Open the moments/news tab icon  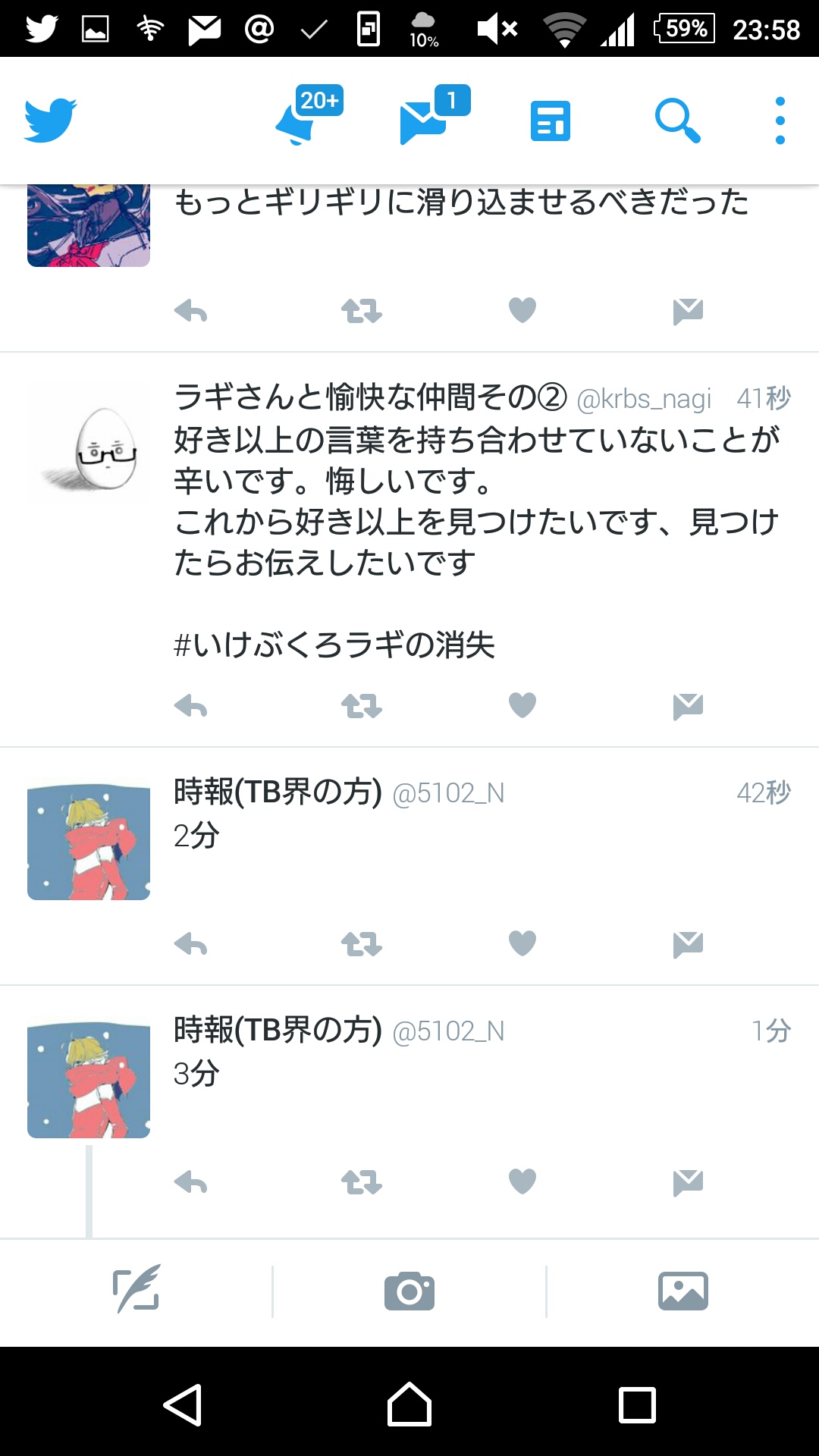coord(551,121)
